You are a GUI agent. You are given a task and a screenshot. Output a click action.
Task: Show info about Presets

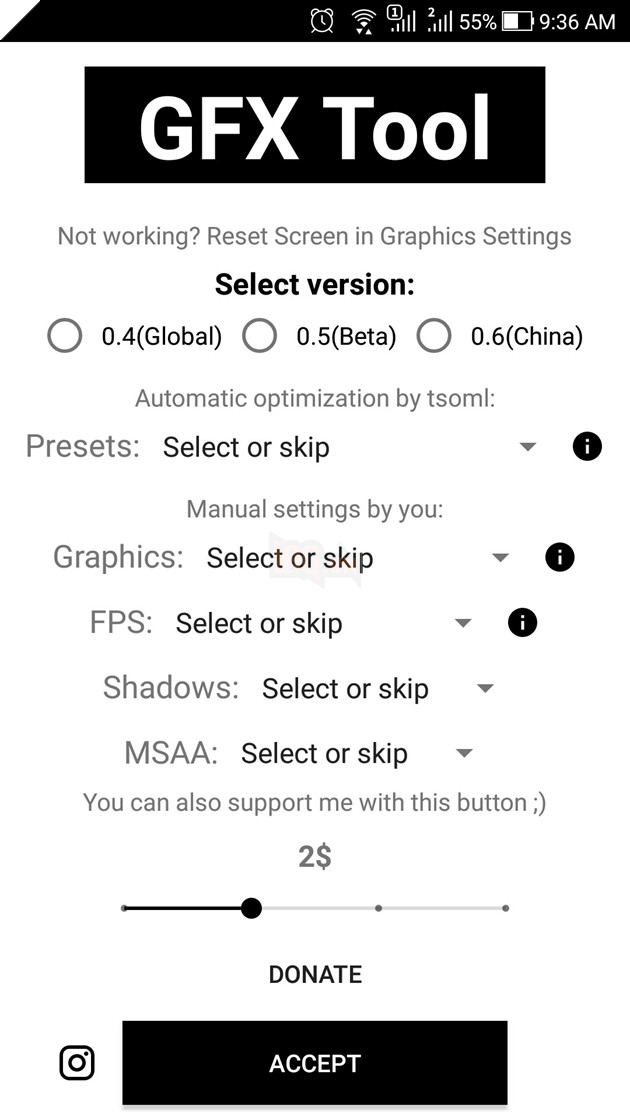587,447
